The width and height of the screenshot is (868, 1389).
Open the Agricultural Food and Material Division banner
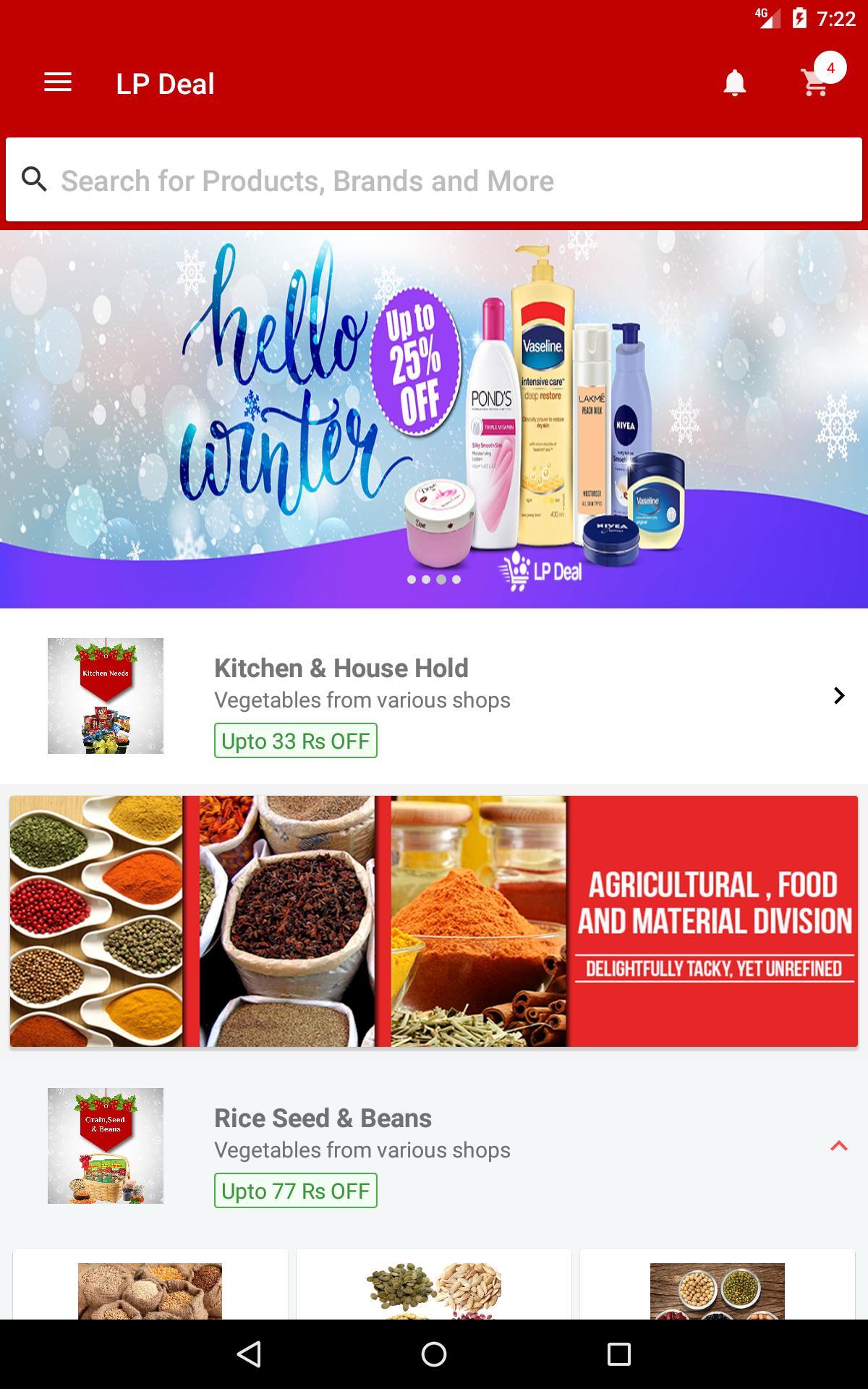[x=434, y=921]
